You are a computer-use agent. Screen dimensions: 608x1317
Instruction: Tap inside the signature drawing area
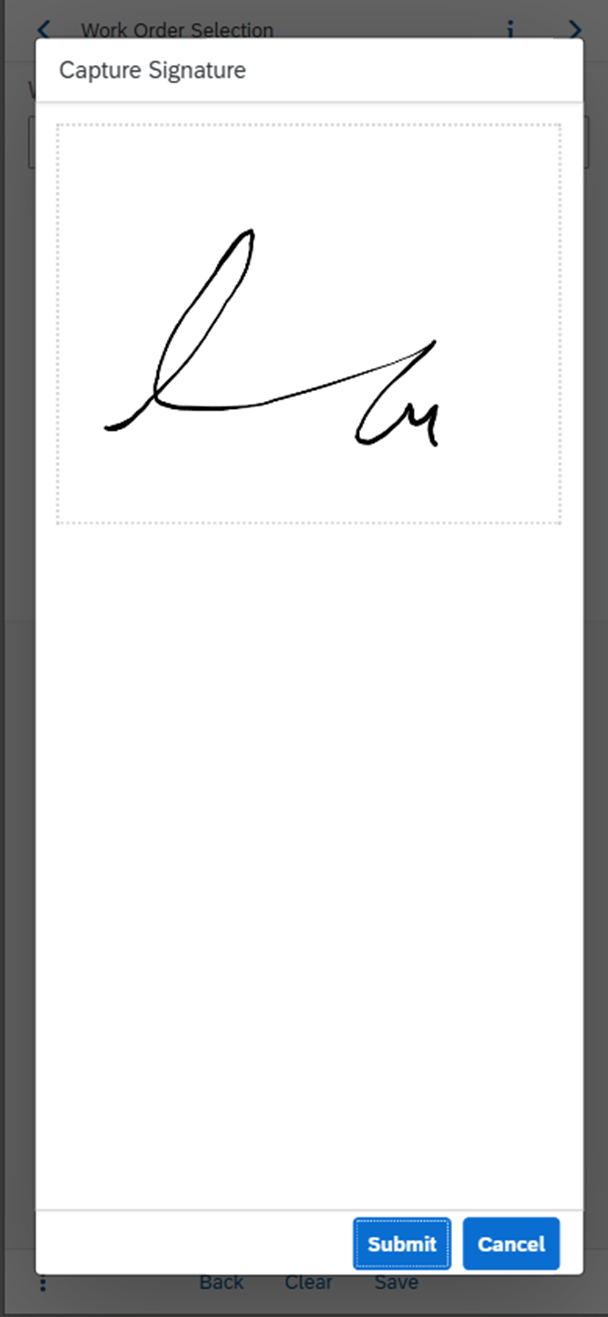pyautogui.click(x=308, y=322)
